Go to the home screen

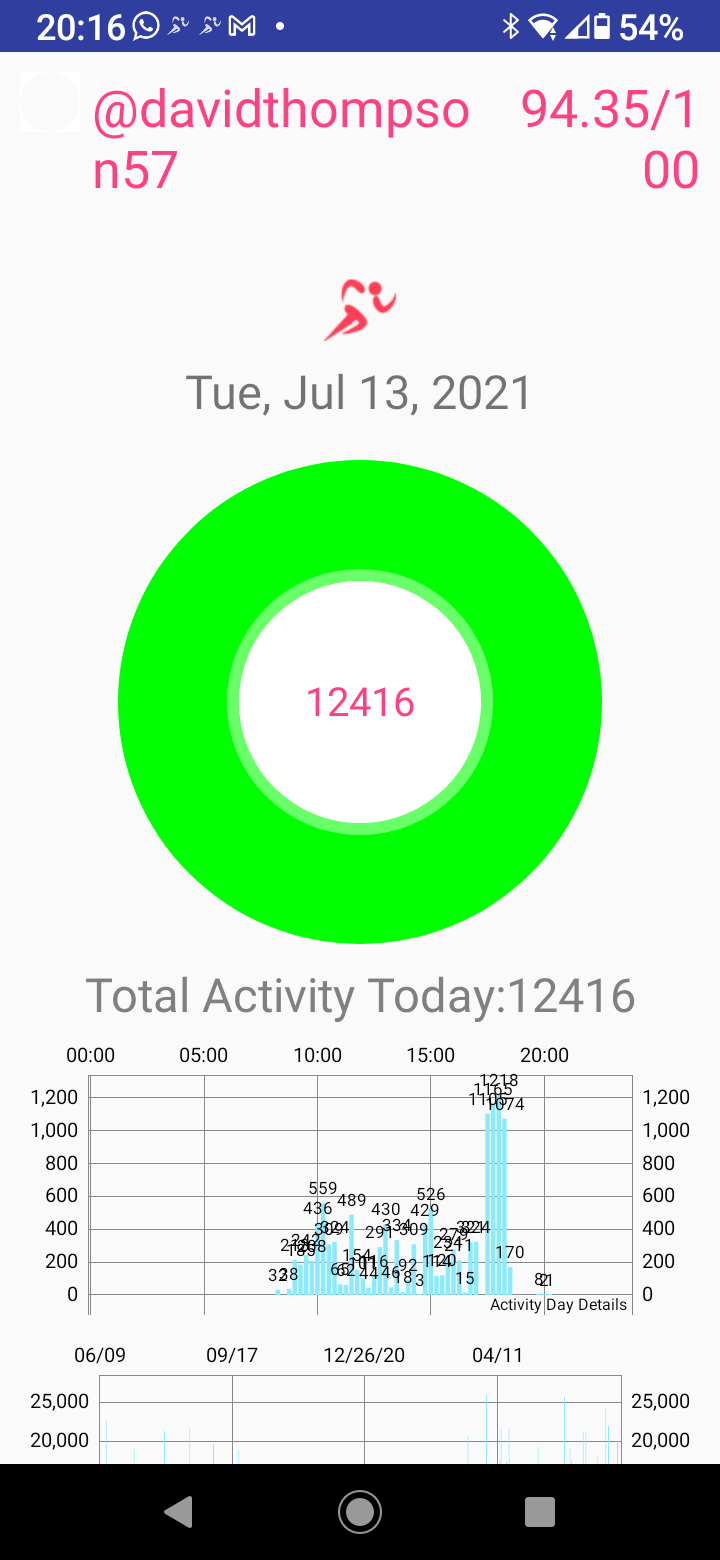360,1511
